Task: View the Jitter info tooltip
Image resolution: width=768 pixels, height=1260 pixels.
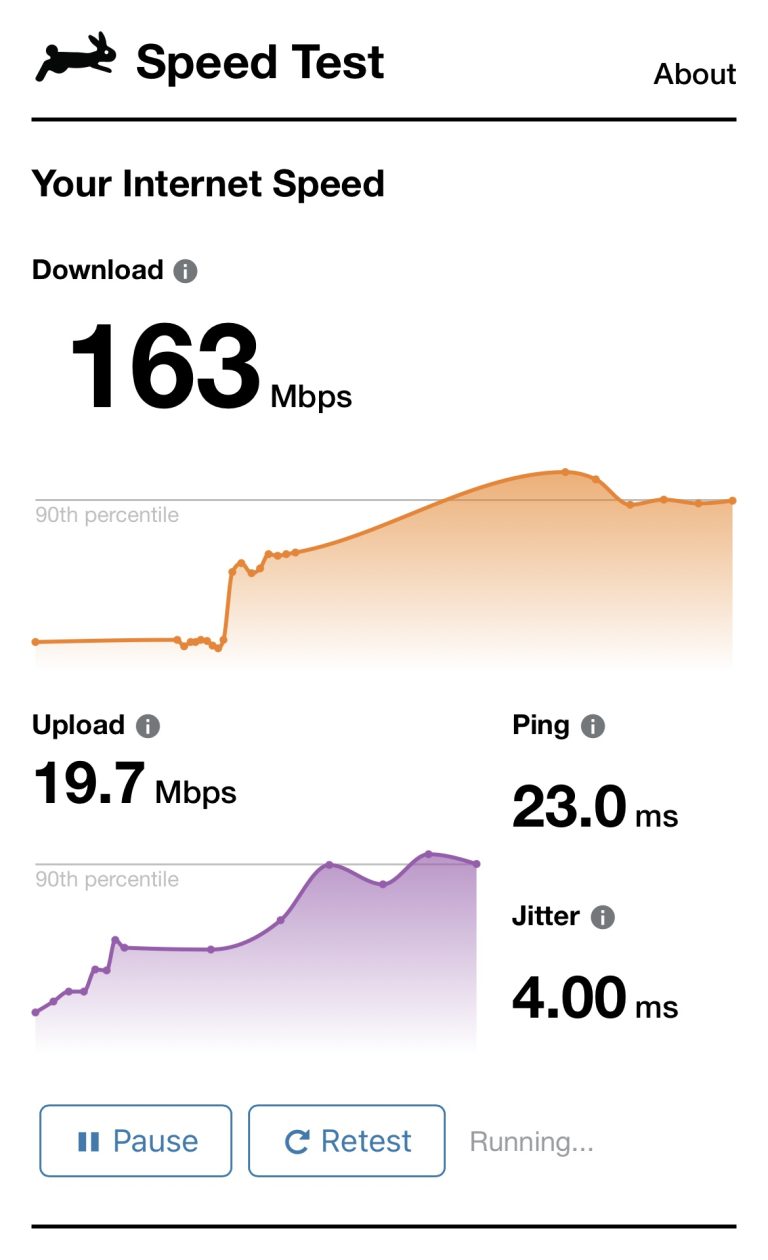Action: (603, 917)
